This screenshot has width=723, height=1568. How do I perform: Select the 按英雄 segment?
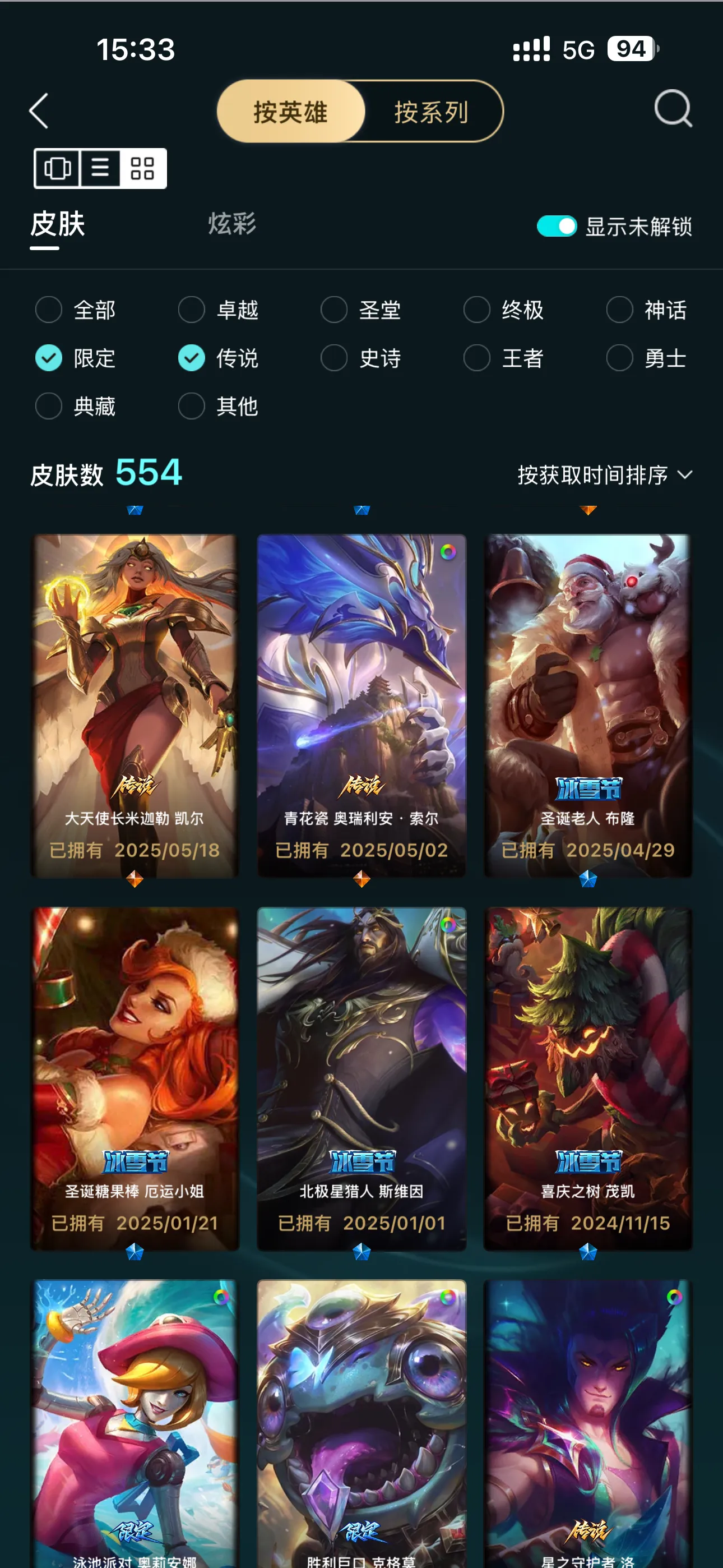[x=291, y=112]
